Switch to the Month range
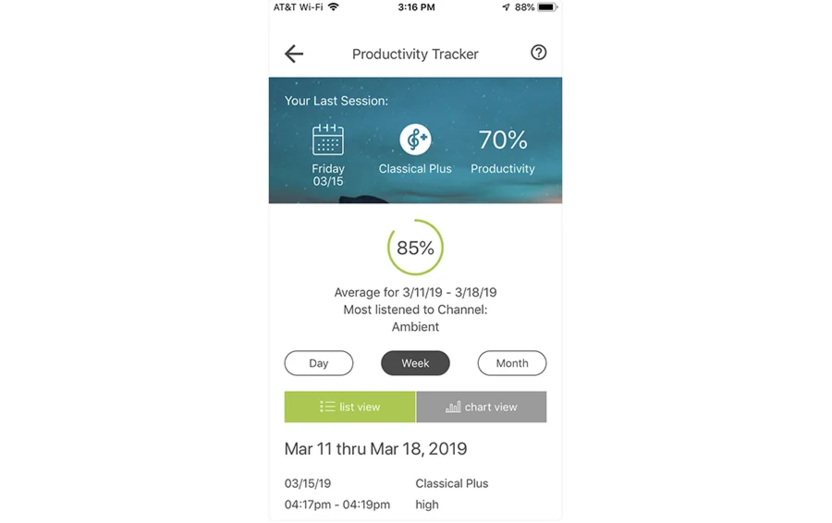Screen dimensions: 832x523 click(511, 363)
